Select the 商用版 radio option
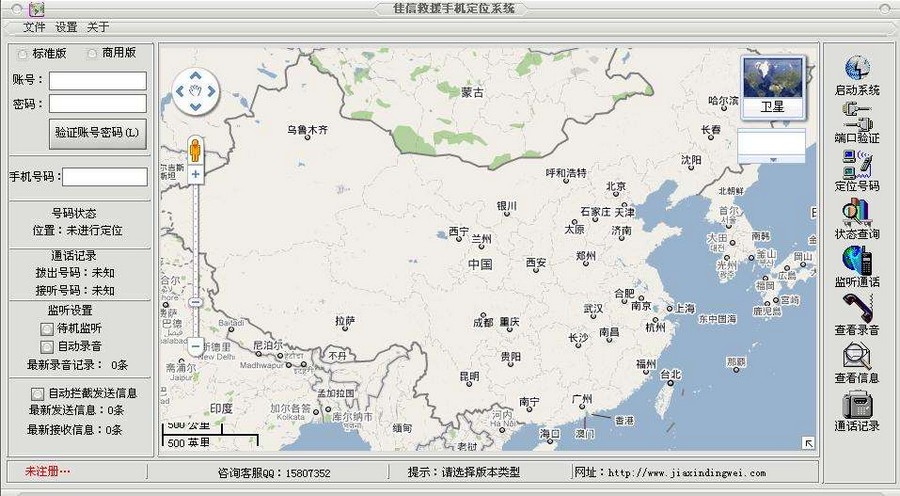Viewport: 900px width, 496px height. tap(93, 54)
